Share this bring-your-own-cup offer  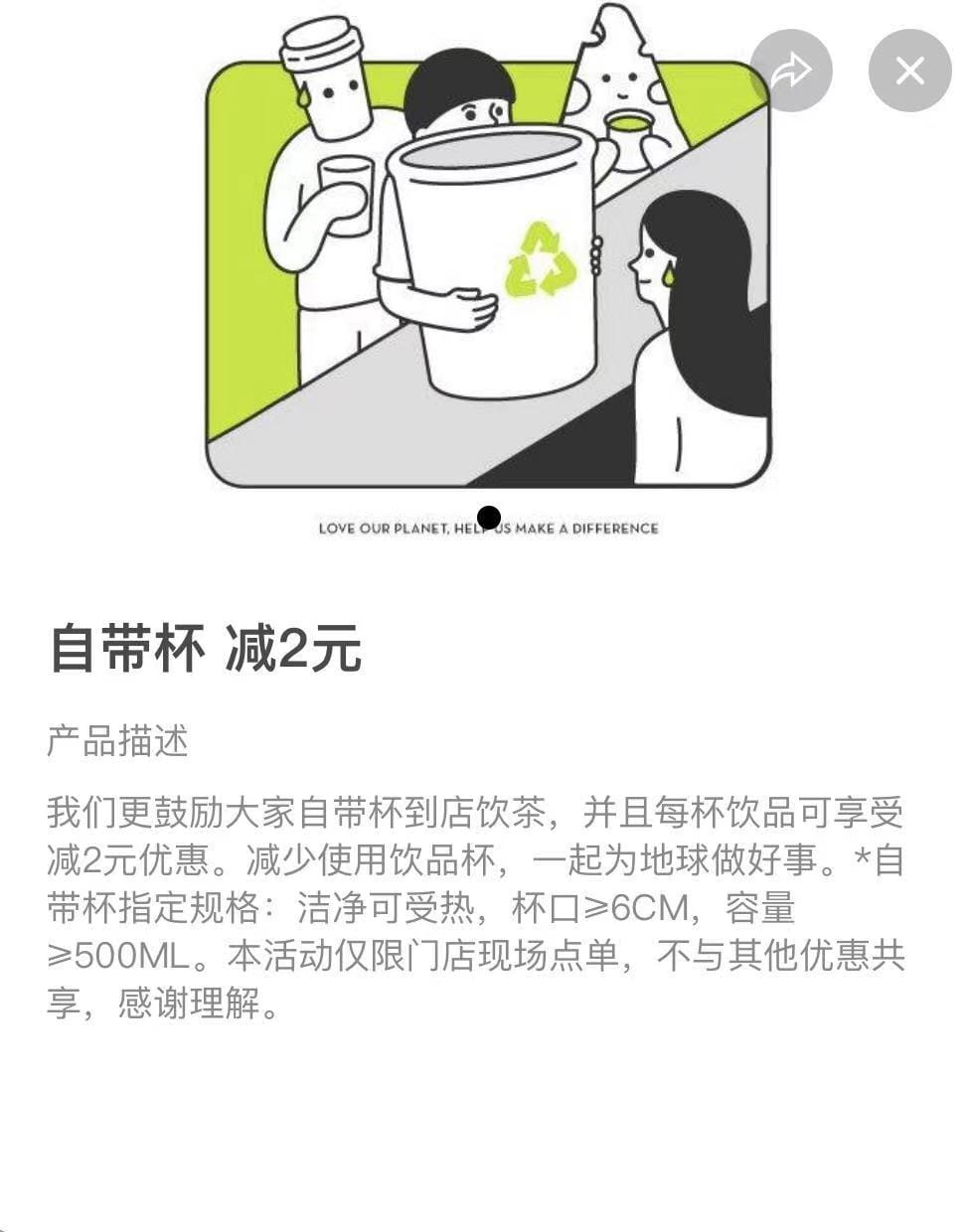pos(791,71)
